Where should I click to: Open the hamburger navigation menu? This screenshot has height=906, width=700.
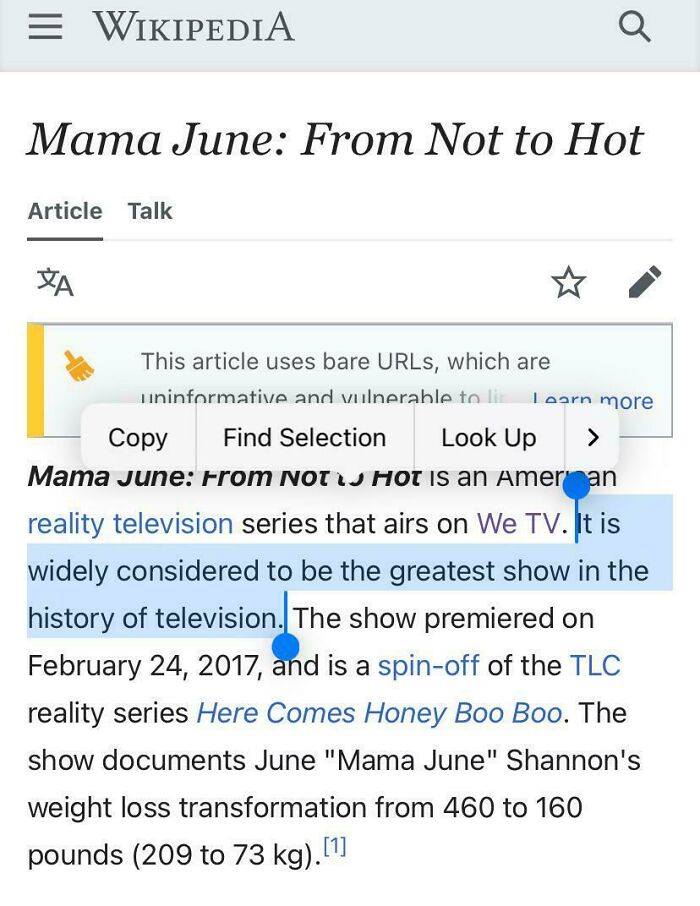[45, 27]
